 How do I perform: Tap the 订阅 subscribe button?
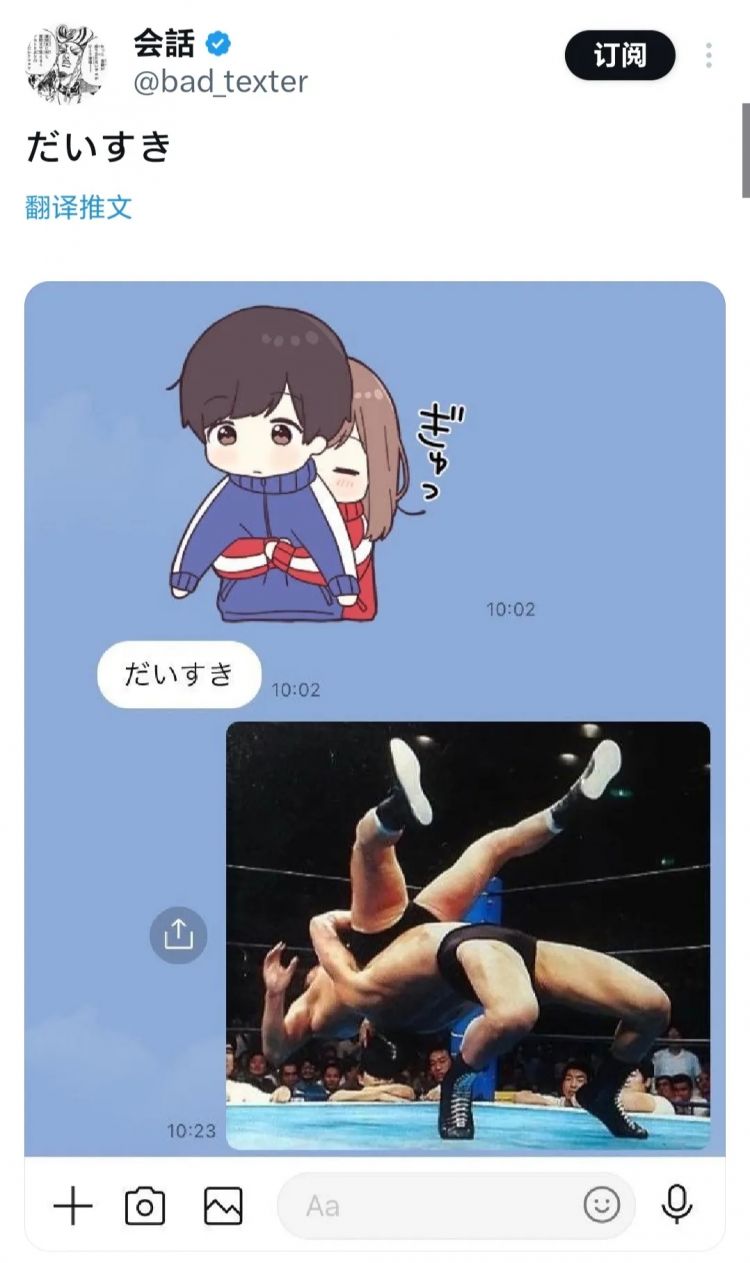coord(620,56)
